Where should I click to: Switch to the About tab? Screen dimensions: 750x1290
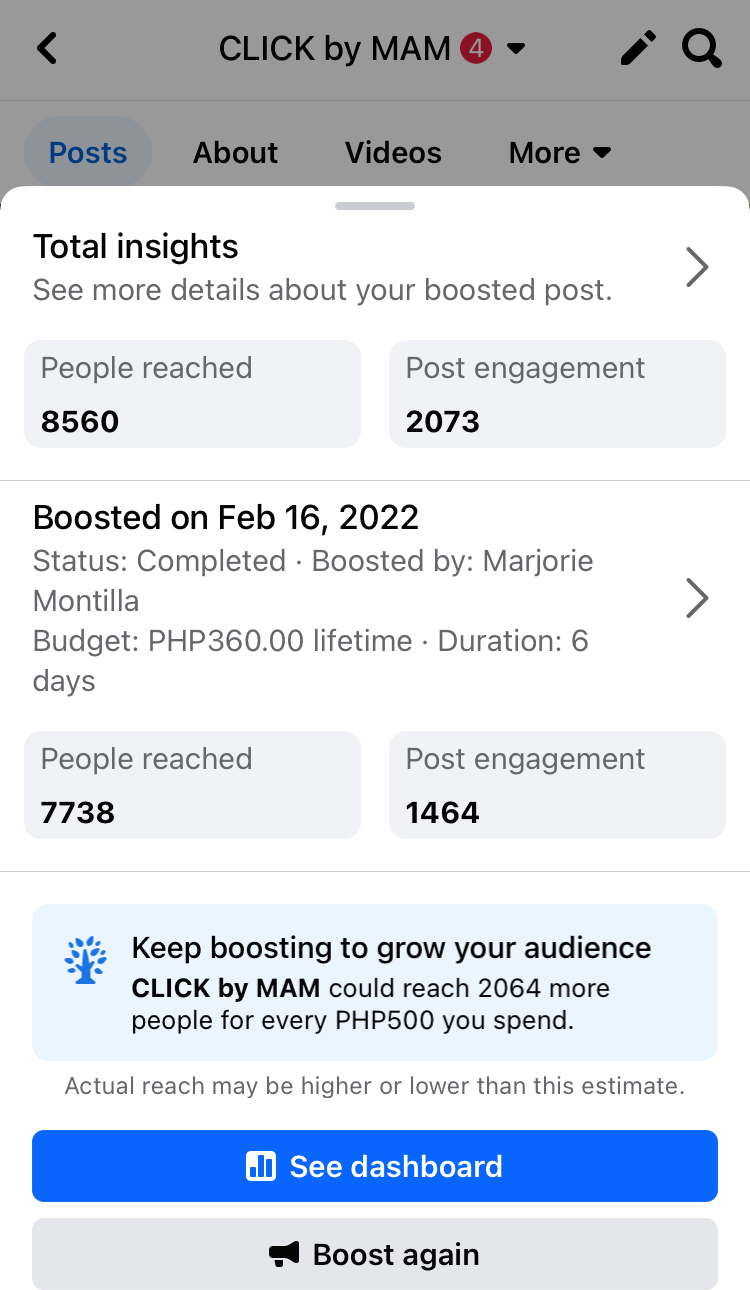[235, 153]
